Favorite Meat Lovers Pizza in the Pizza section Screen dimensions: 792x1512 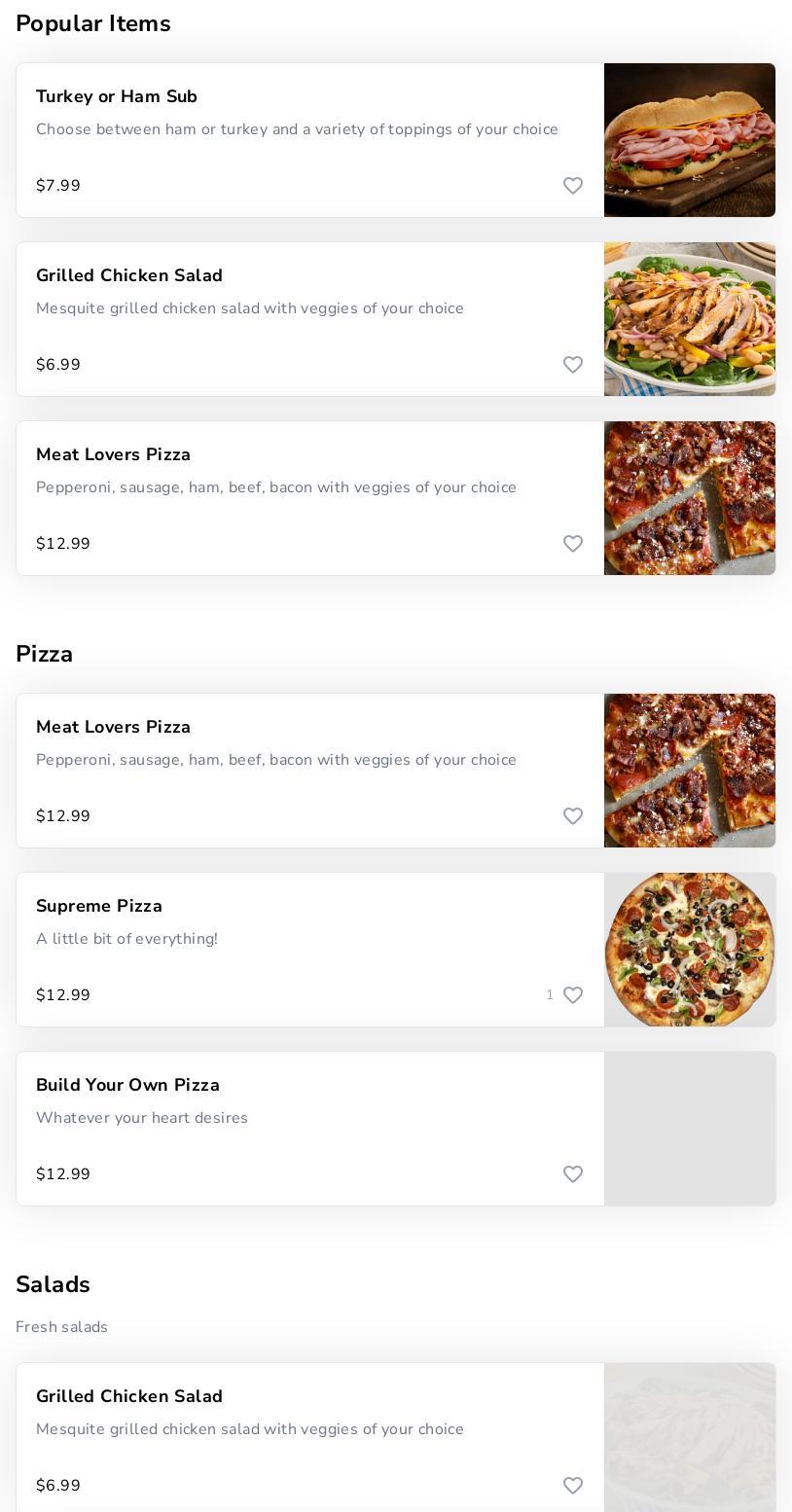pos(573,816)
